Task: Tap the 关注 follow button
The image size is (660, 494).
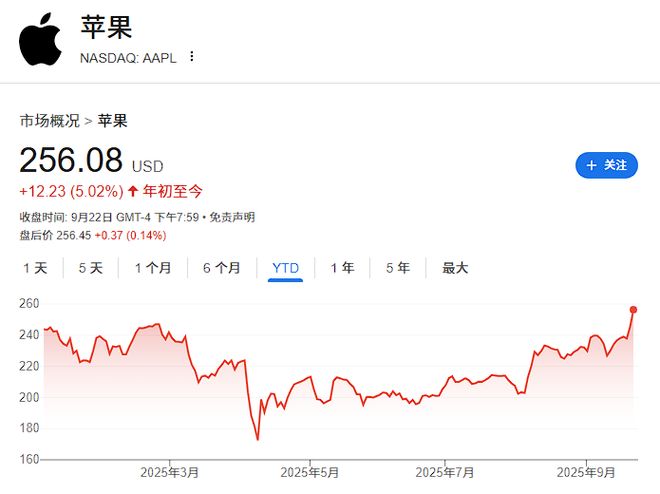Action: coord(606,165)
